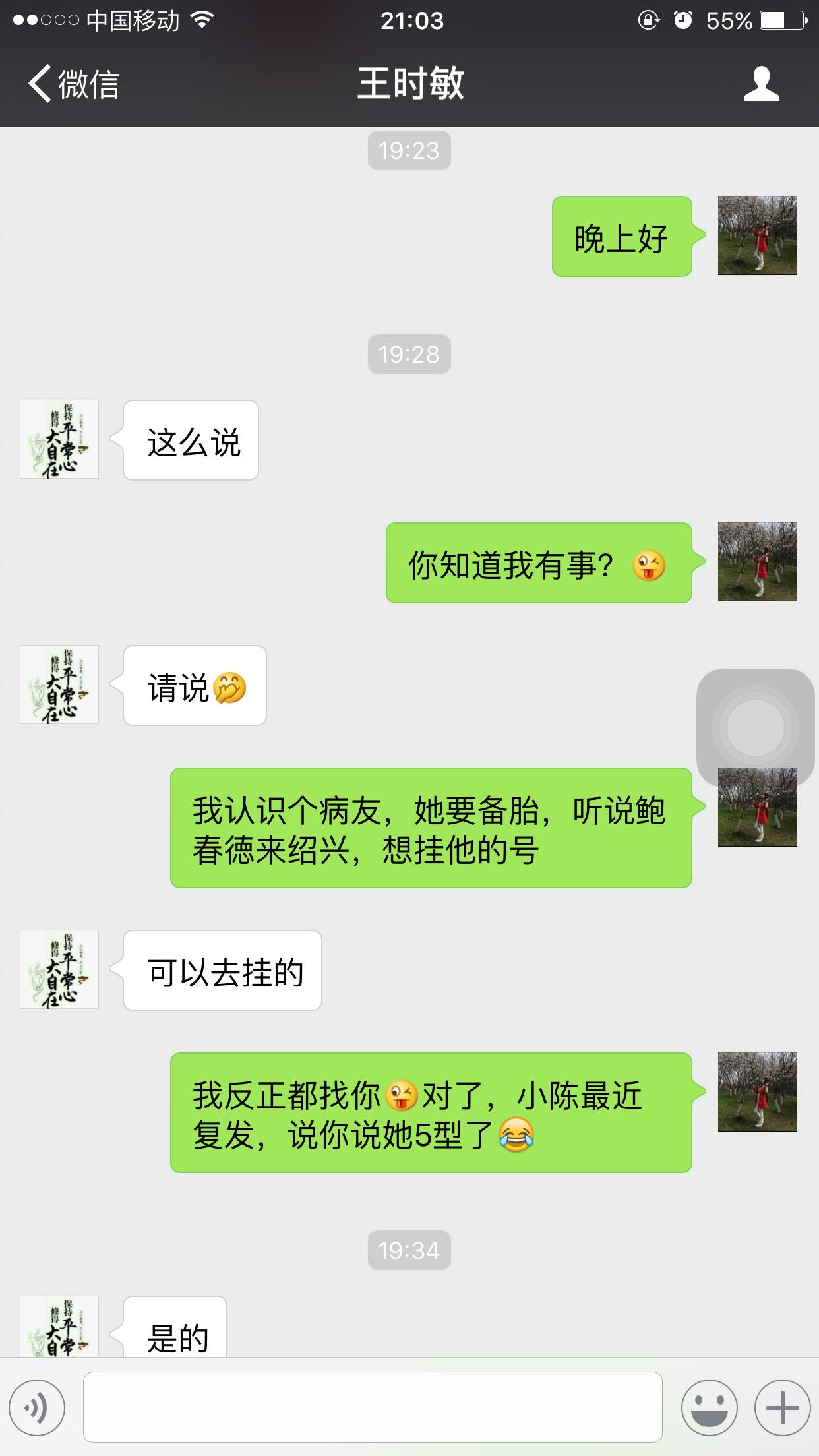
Task: Open contact avatar beside 这么说
Action: point(59,439)
